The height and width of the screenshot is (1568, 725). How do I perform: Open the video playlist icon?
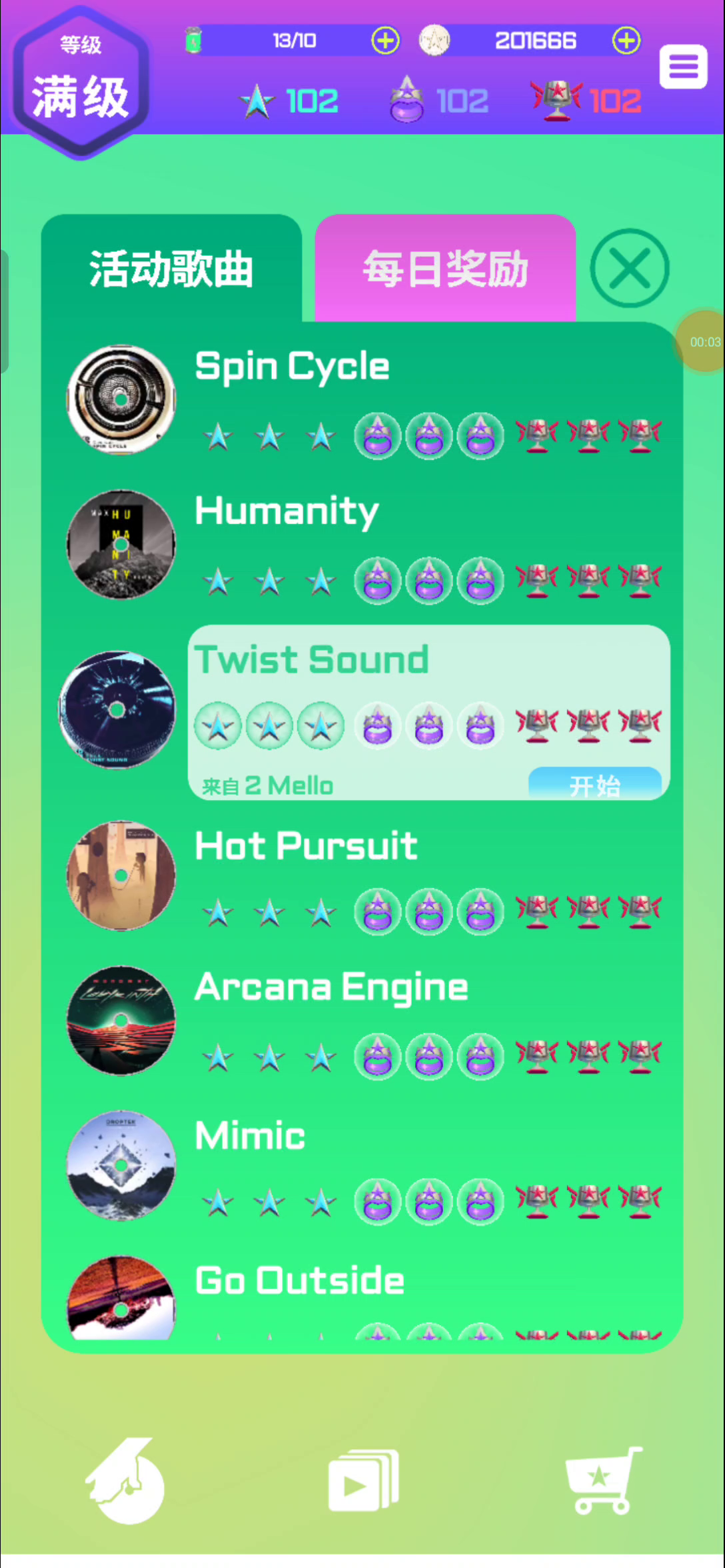pos(364,1480)
